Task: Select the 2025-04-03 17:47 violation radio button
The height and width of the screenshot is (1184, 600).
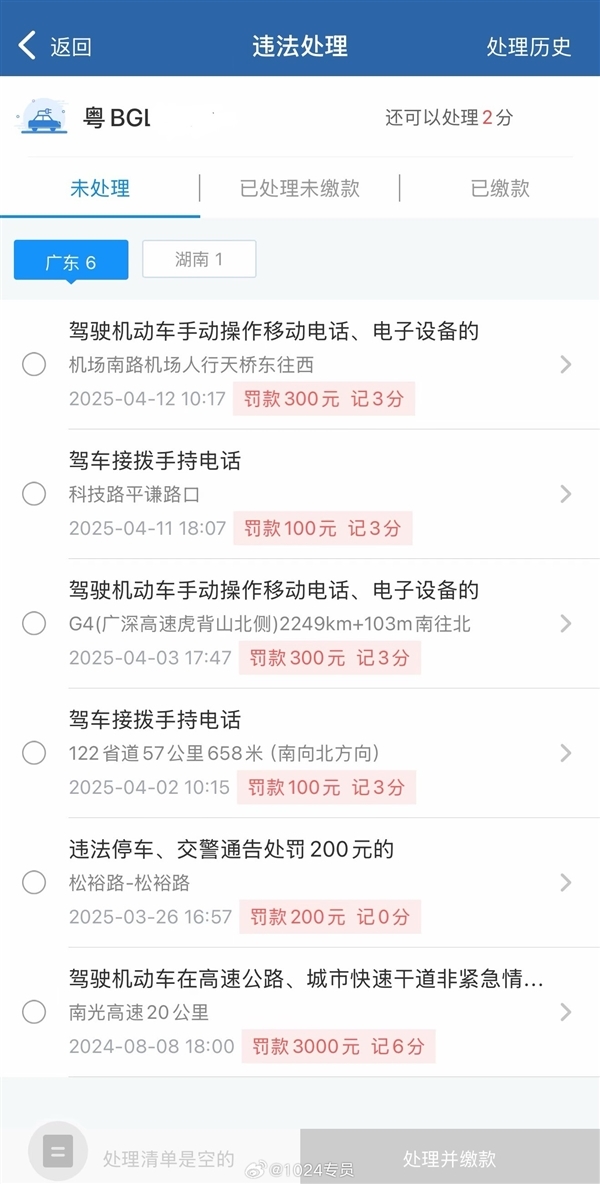Action: (34, 624)
